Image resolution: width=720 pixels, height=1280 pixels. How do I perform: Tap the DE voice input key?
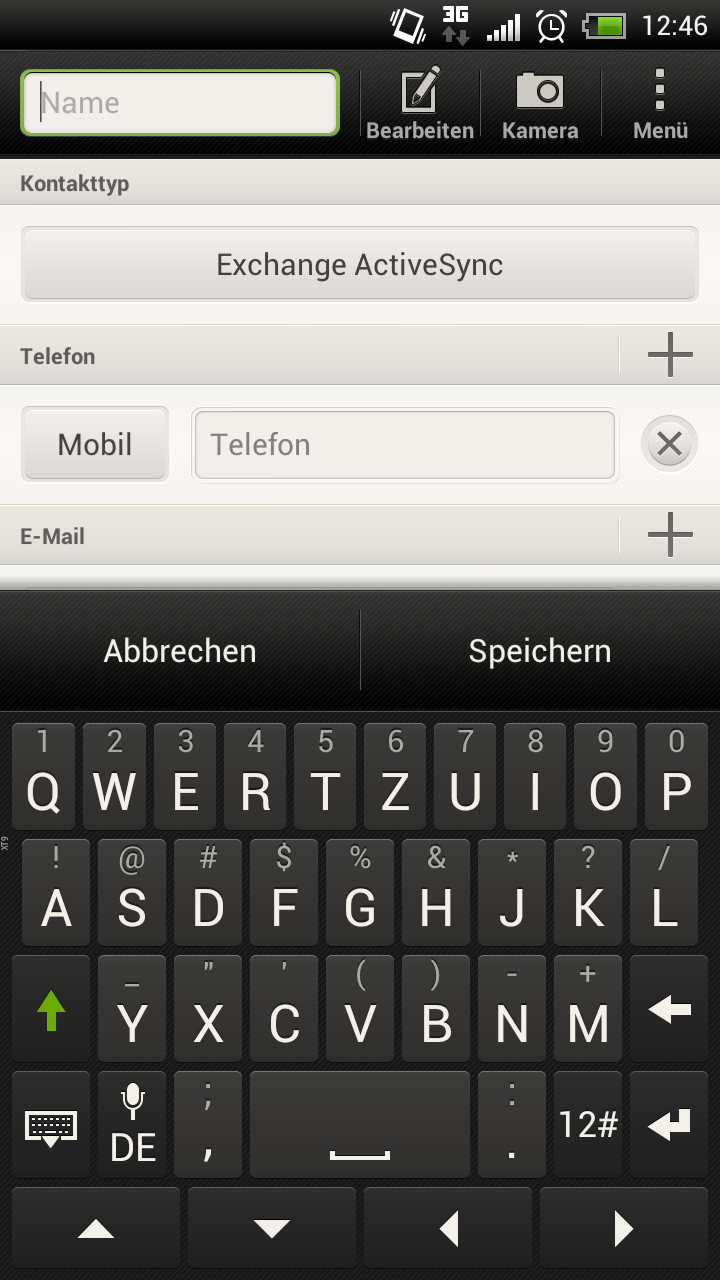point(132,1124)
